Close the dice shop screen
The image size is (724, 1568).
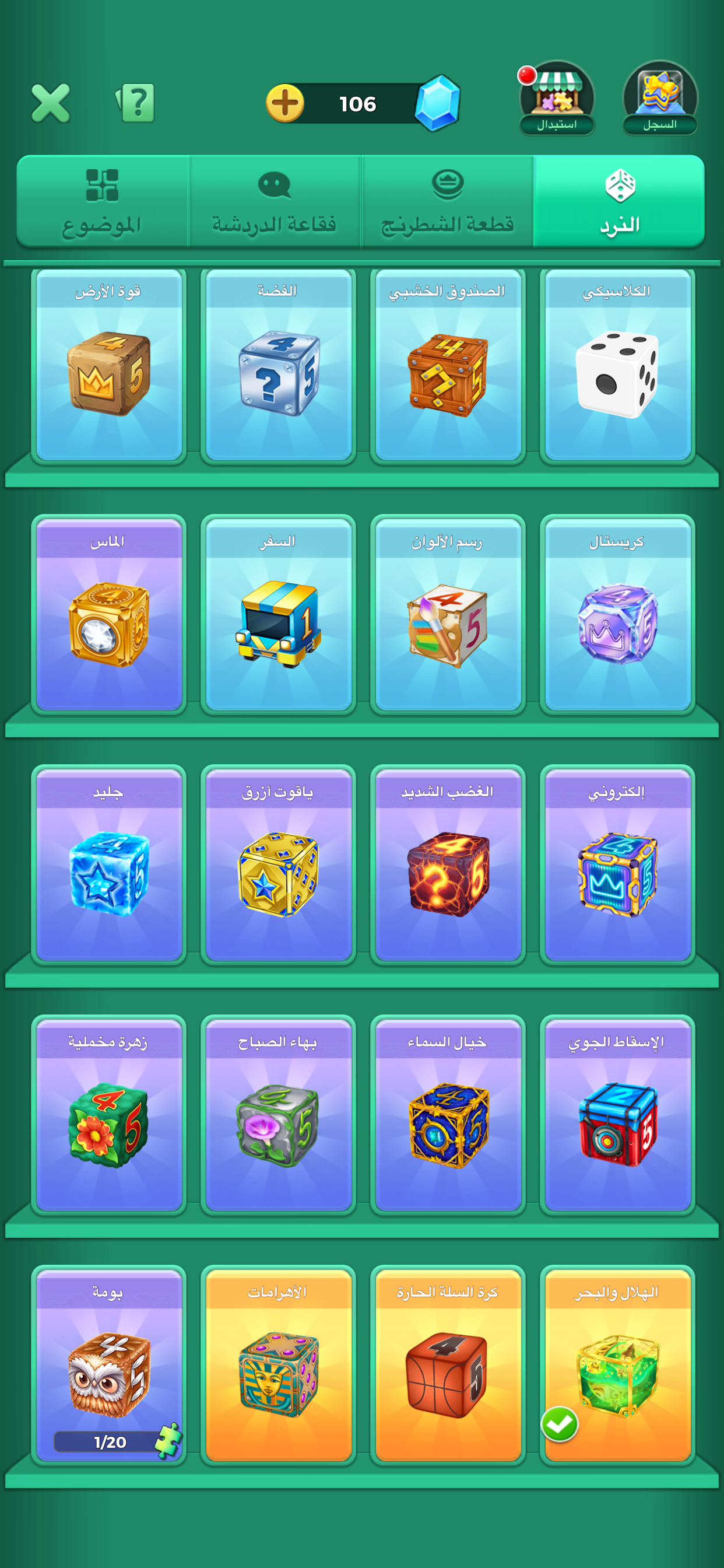[51, 103]
